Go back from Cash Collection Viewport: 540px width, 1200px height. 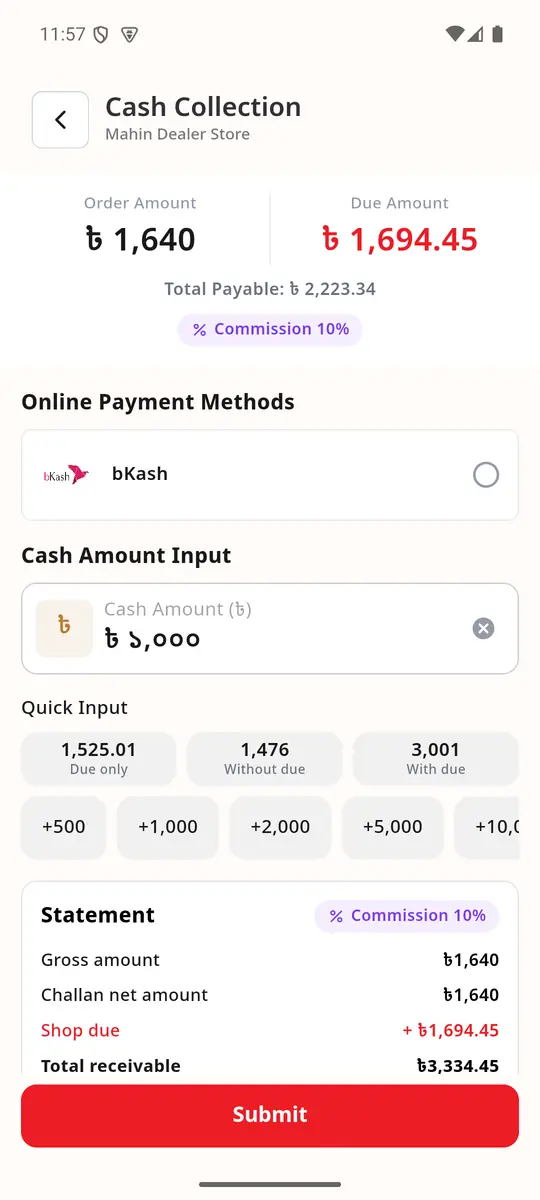60,120
